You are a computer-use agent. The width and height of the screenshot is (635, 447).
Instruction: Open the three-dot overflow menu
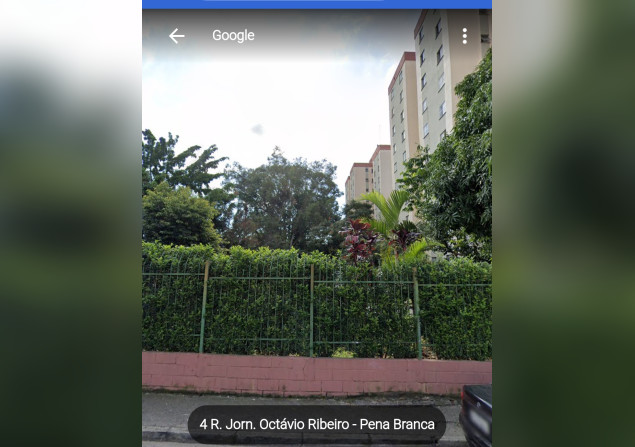(x=464, y=36)
